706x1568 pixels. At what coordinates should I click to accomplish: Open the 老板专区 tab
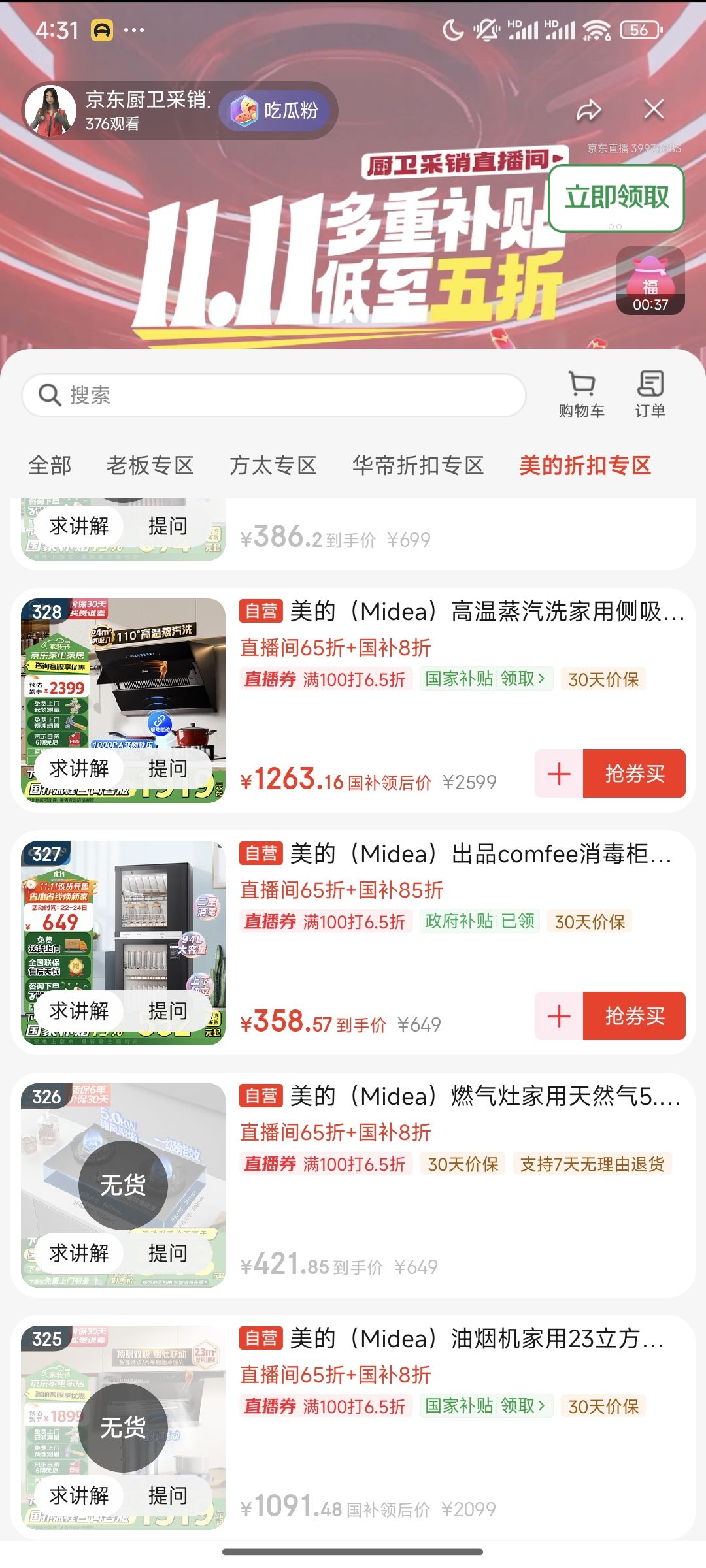point(149,465)
